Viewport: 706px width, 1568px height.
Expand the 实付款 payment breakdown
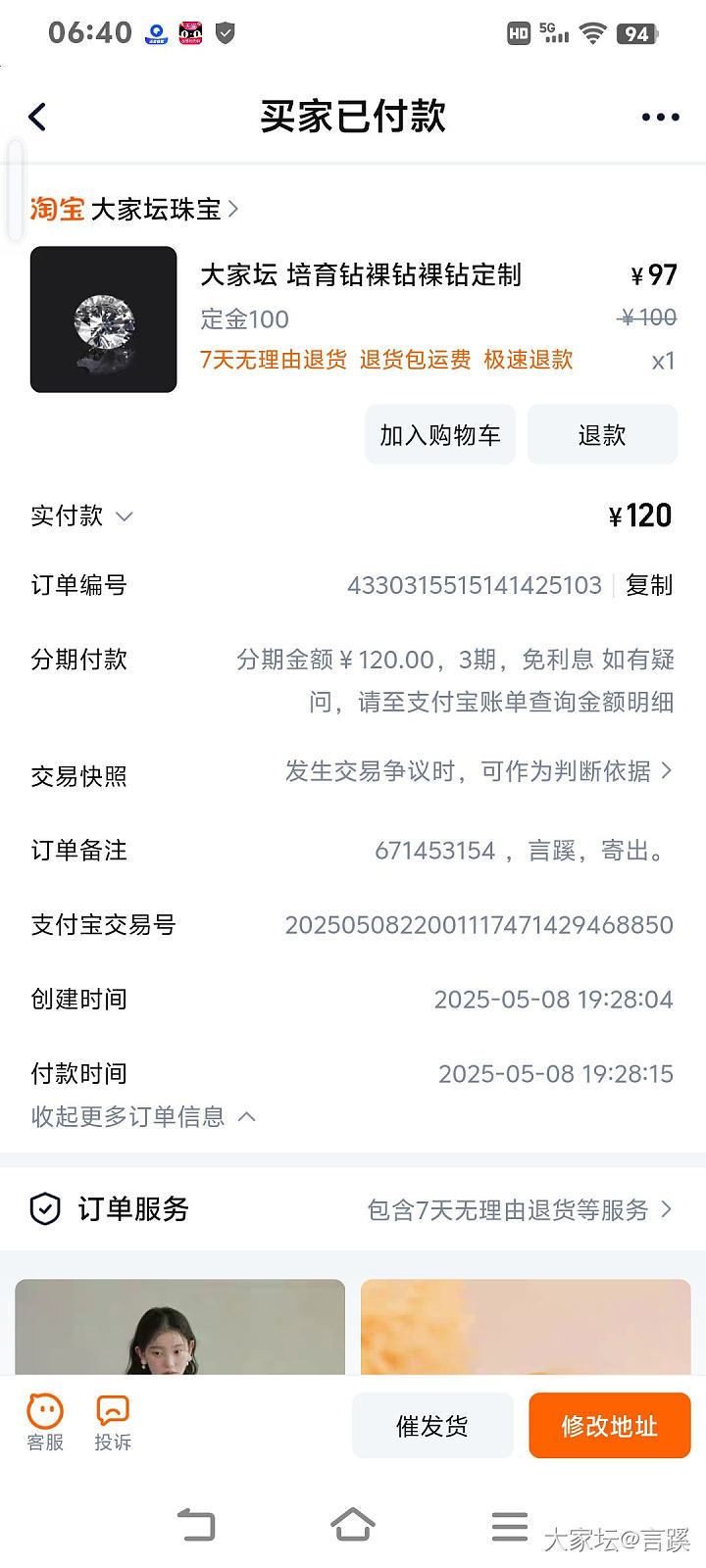pyautogui.click(x=82, y=516)
